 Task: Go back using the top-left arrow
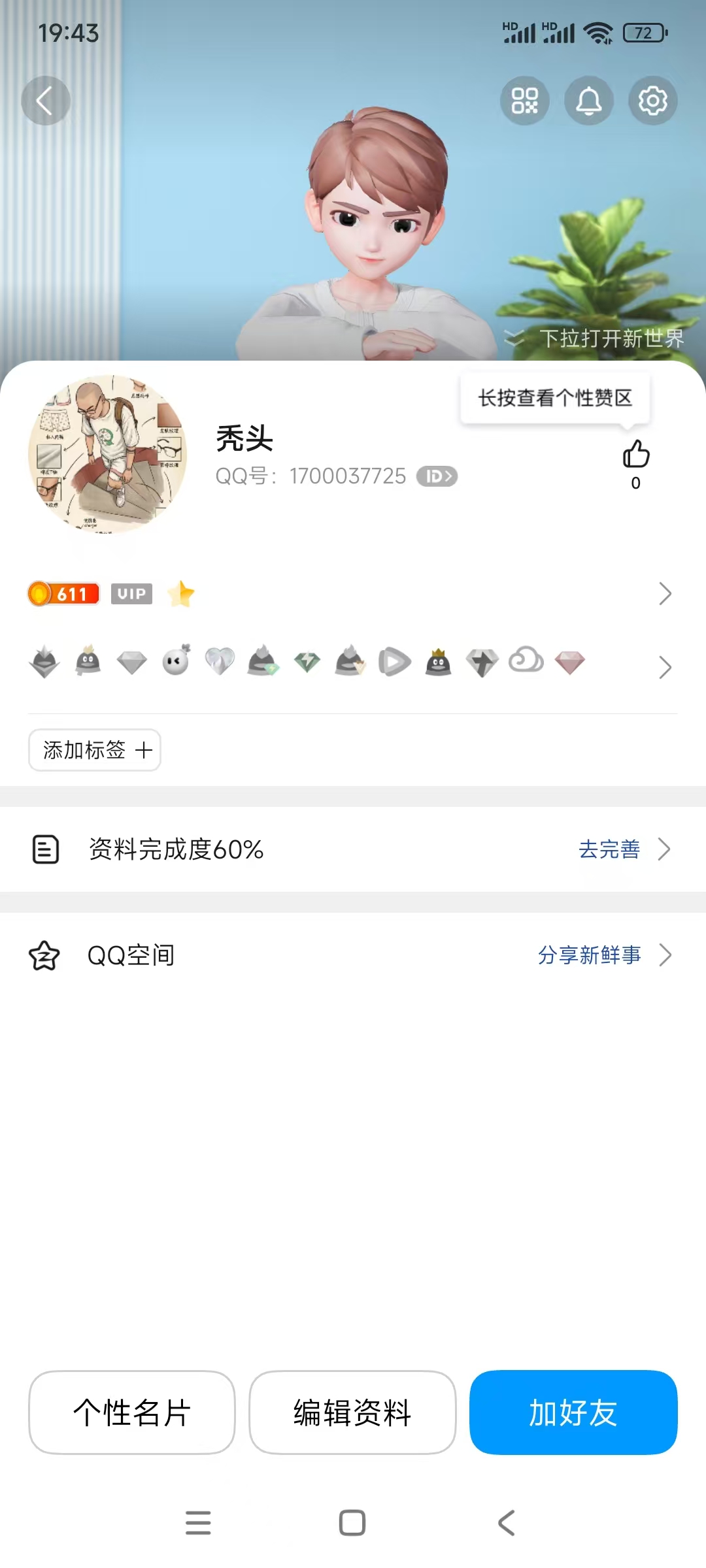pyautogui.click(x=45, y=101)
